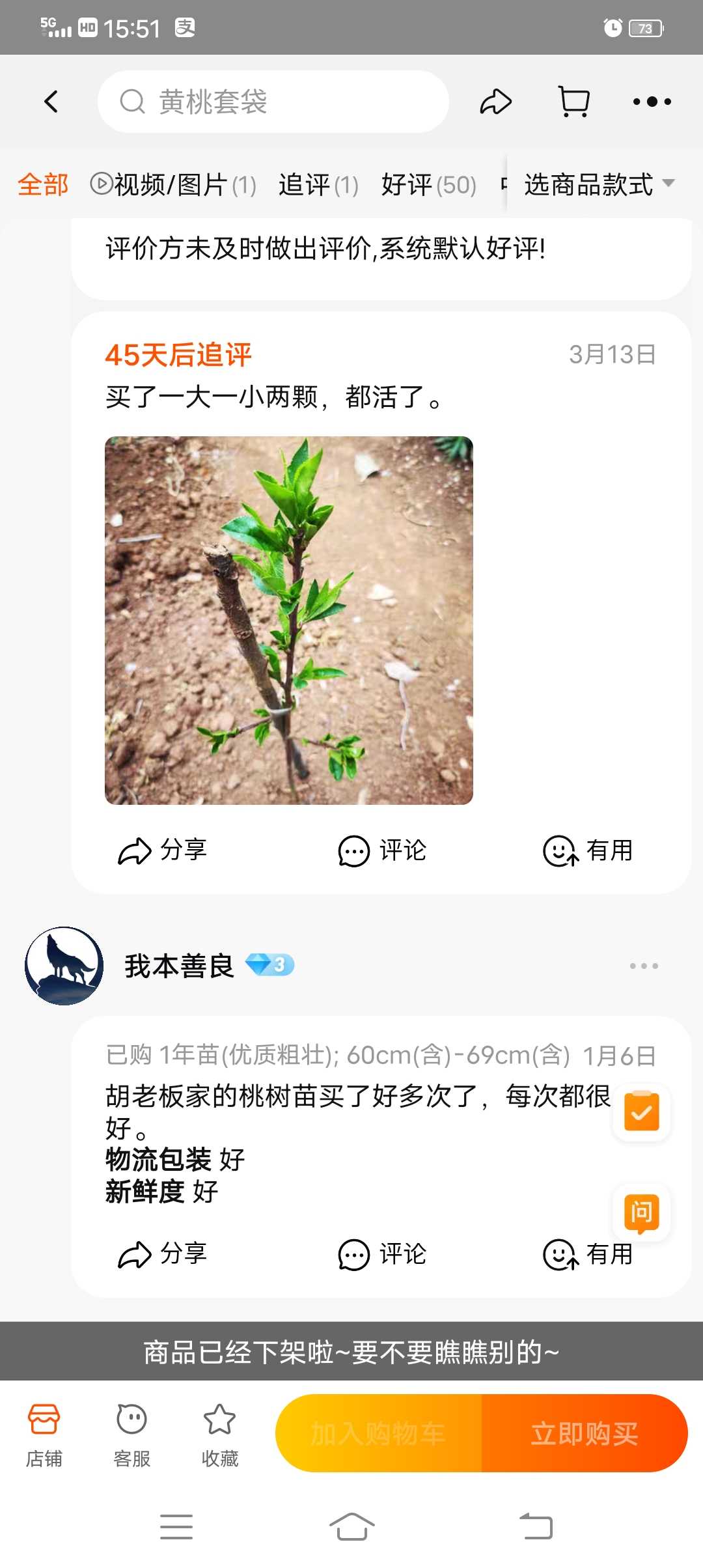Screen dimensions: 703x1568
Task: Open 我本善良's profile avatar
Action: coord(64,966)
